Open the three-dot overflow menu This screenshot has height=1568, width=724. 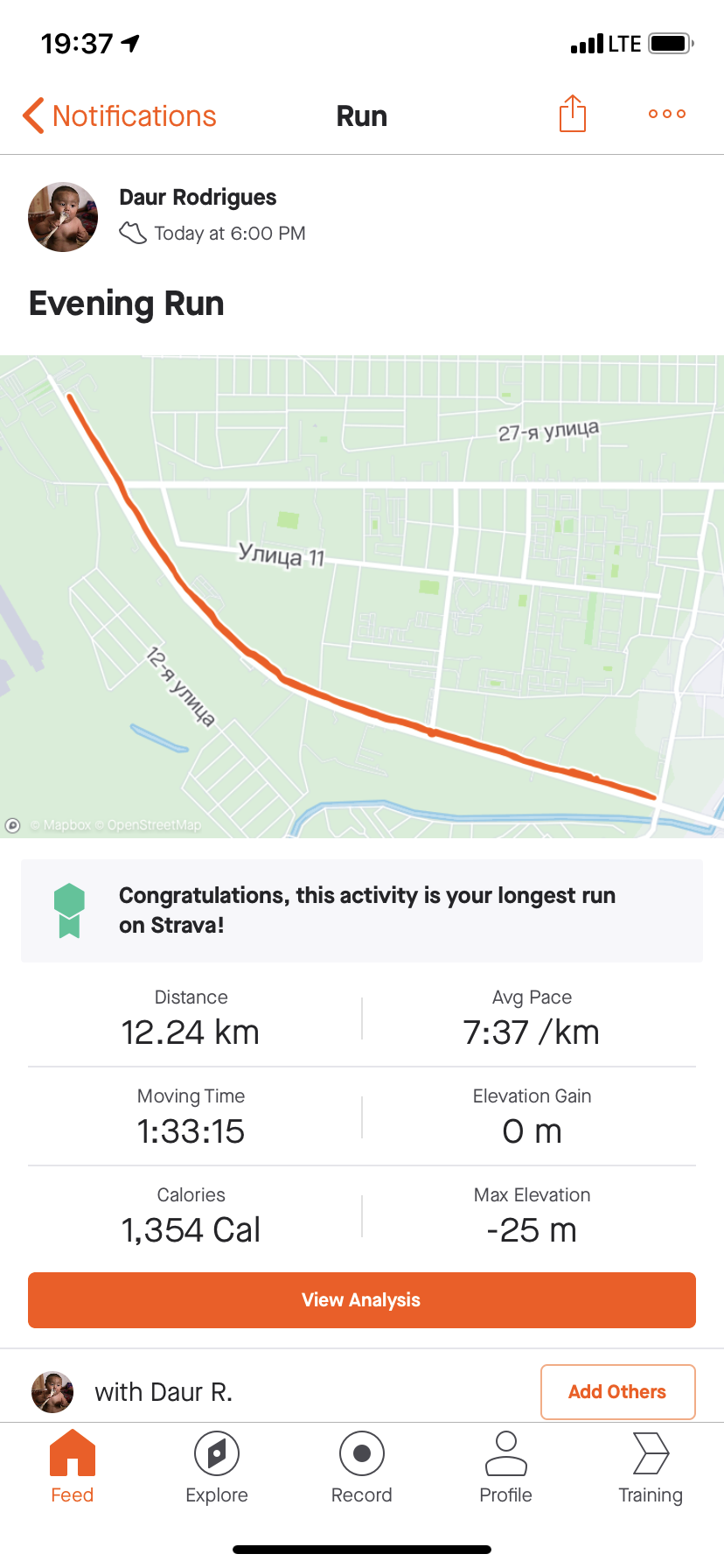666,114
